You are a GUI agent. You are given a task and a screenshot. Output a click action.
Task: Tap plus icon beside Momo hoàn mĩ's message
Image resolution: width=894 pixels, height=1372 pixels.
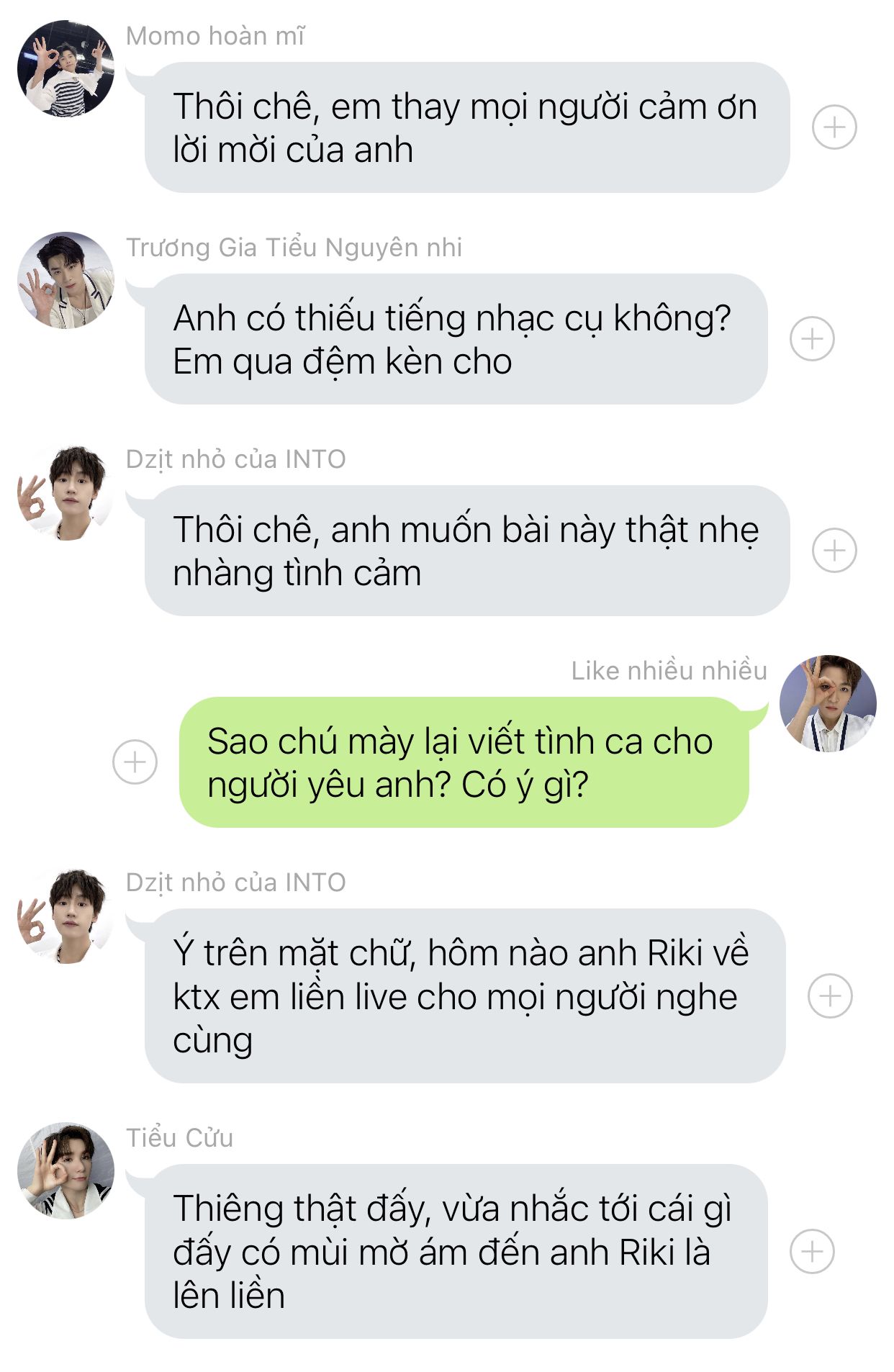(x=834, y=127)
